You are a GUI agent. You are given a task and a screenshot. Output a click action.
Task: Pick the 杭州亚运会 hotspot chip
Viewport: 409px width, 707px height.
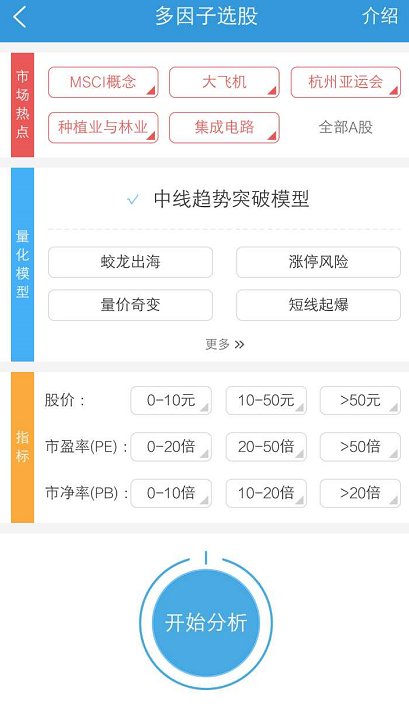pyautogui.click(x=345, y=82)
